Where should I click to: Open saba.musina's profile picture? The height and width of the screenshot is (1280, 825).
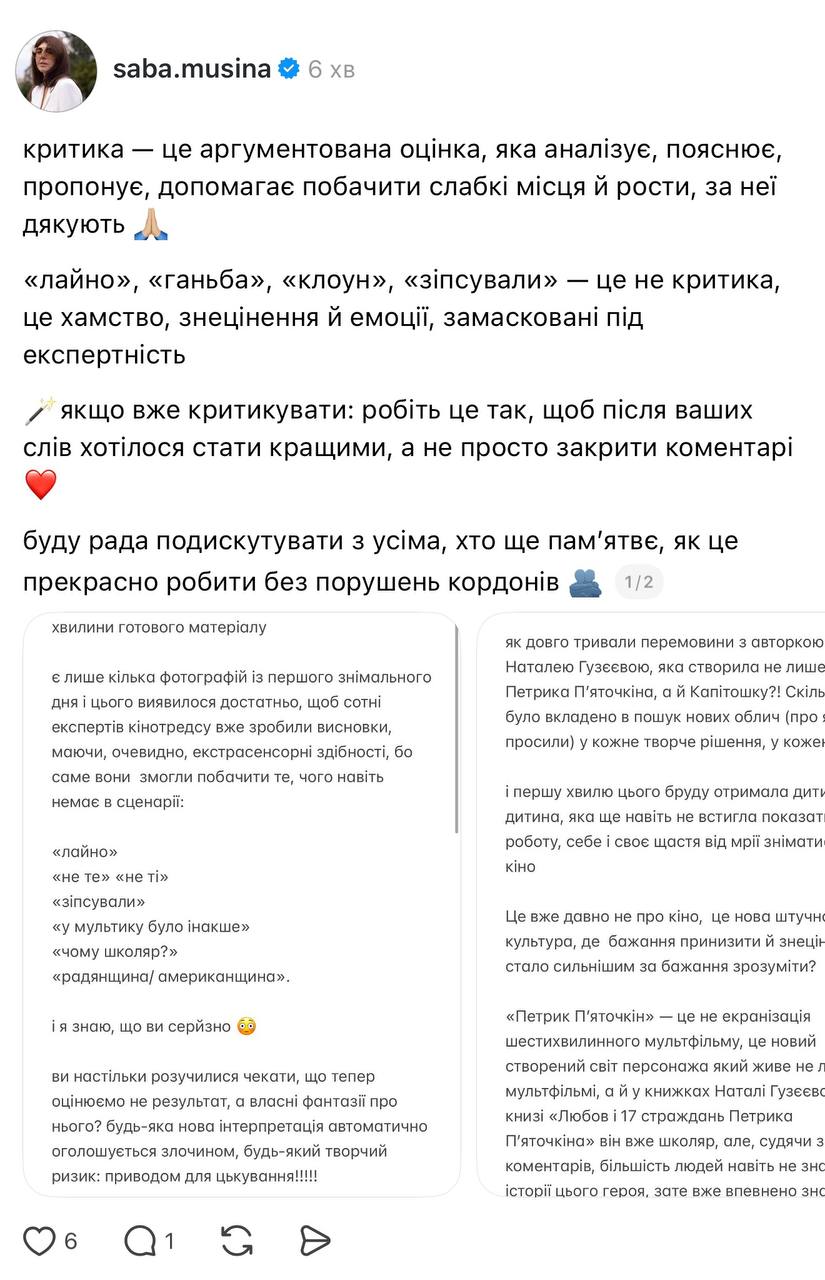pos(56,70)
